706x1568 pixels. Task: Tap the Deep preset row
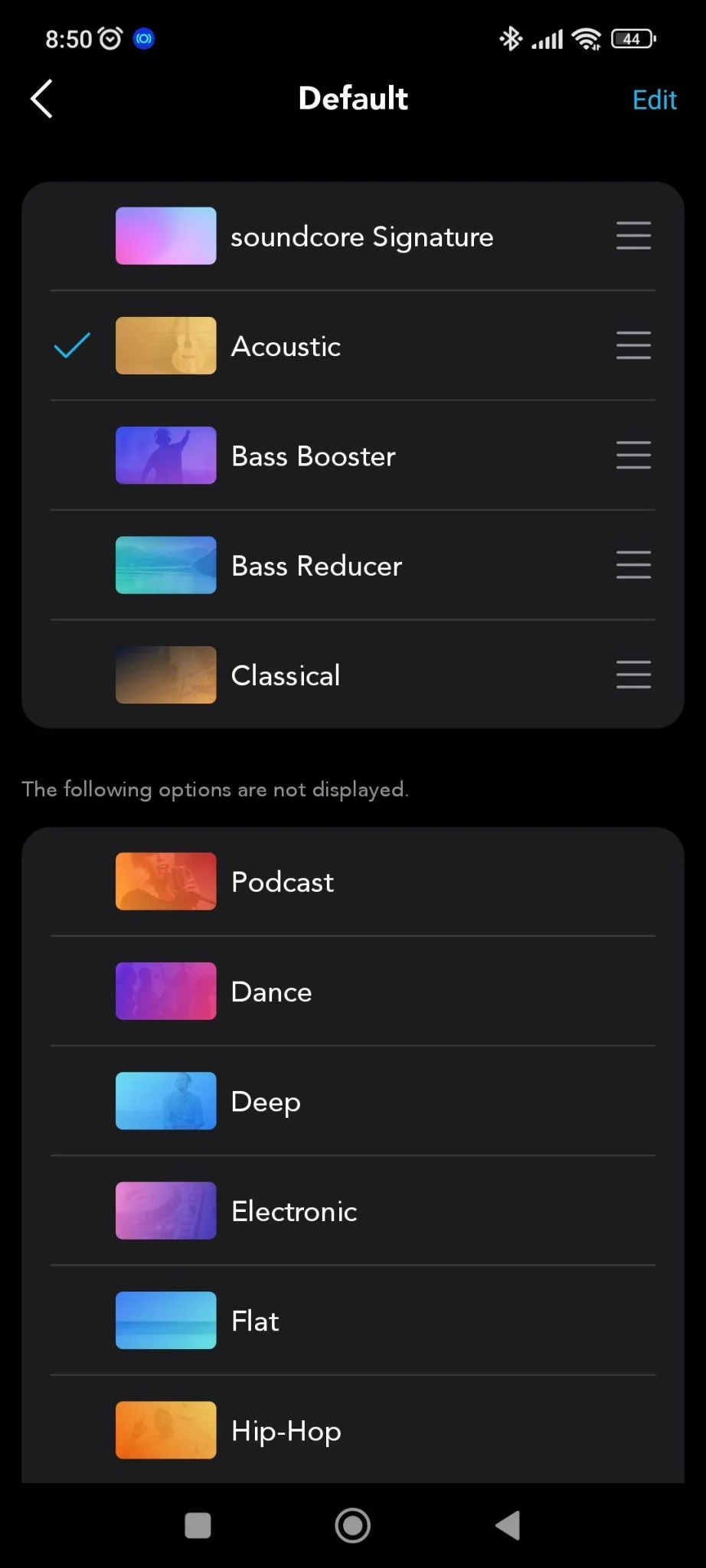266,1102
